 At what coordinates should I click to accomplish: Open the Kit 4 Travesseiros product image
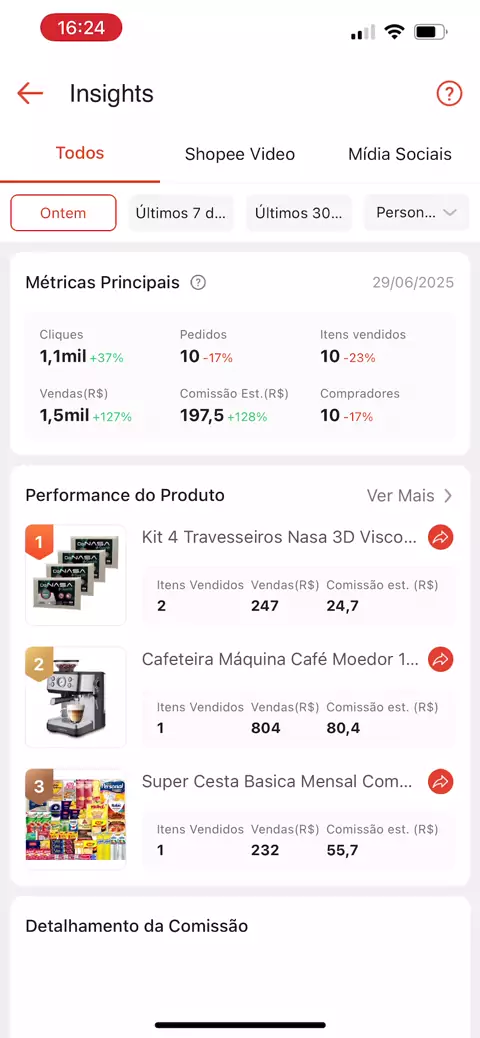pos(75,575)
